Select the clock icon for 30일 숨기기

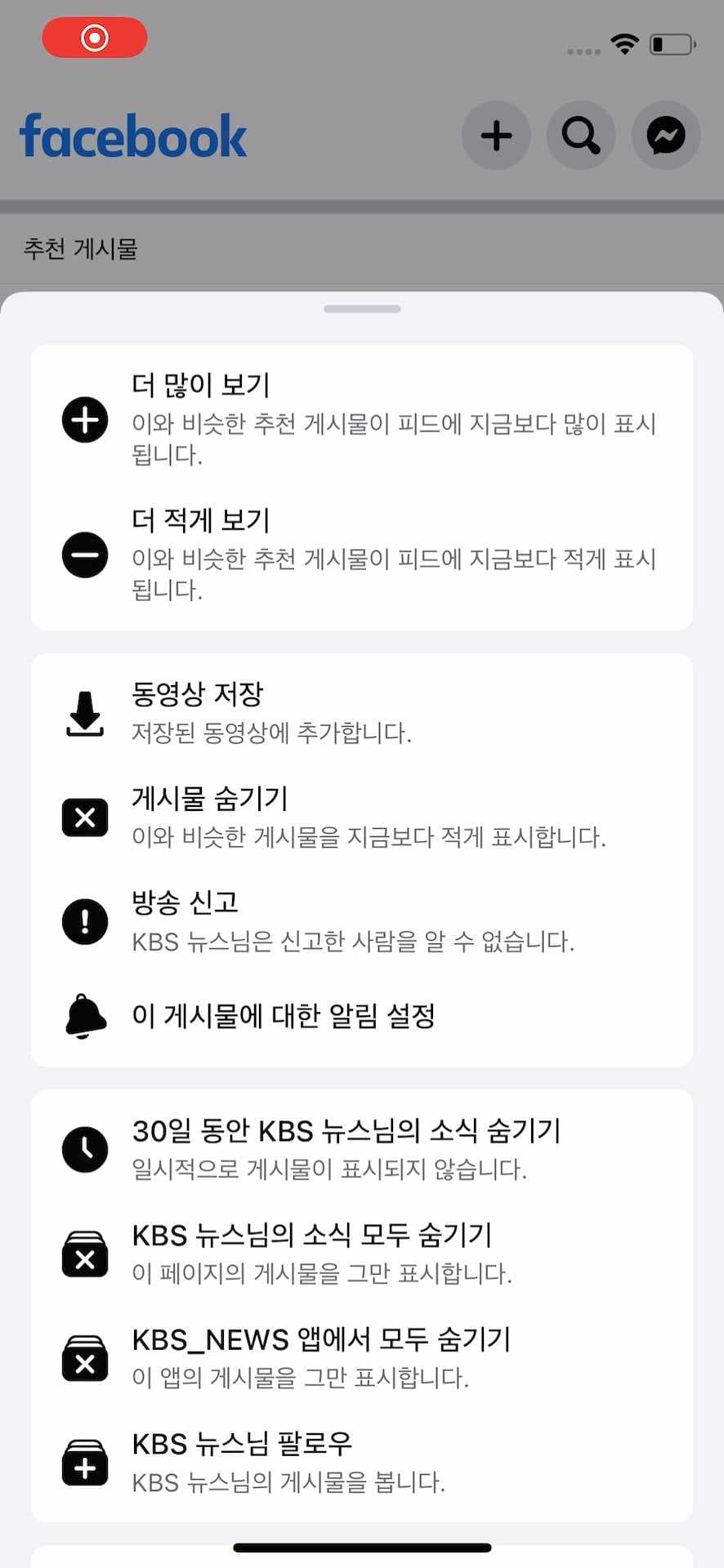[x=84, y=1148]
